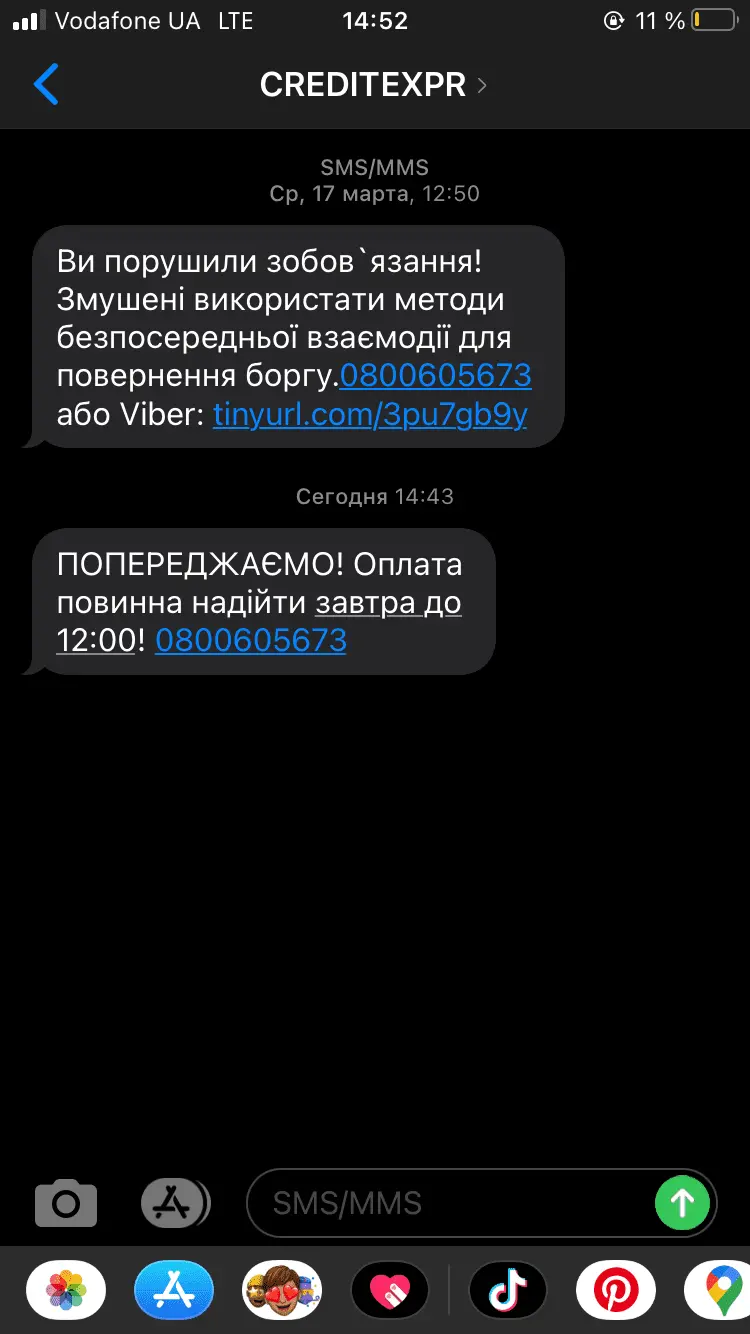
Task: Open the App Store iMessage app
Action: tap(174, 1292)
